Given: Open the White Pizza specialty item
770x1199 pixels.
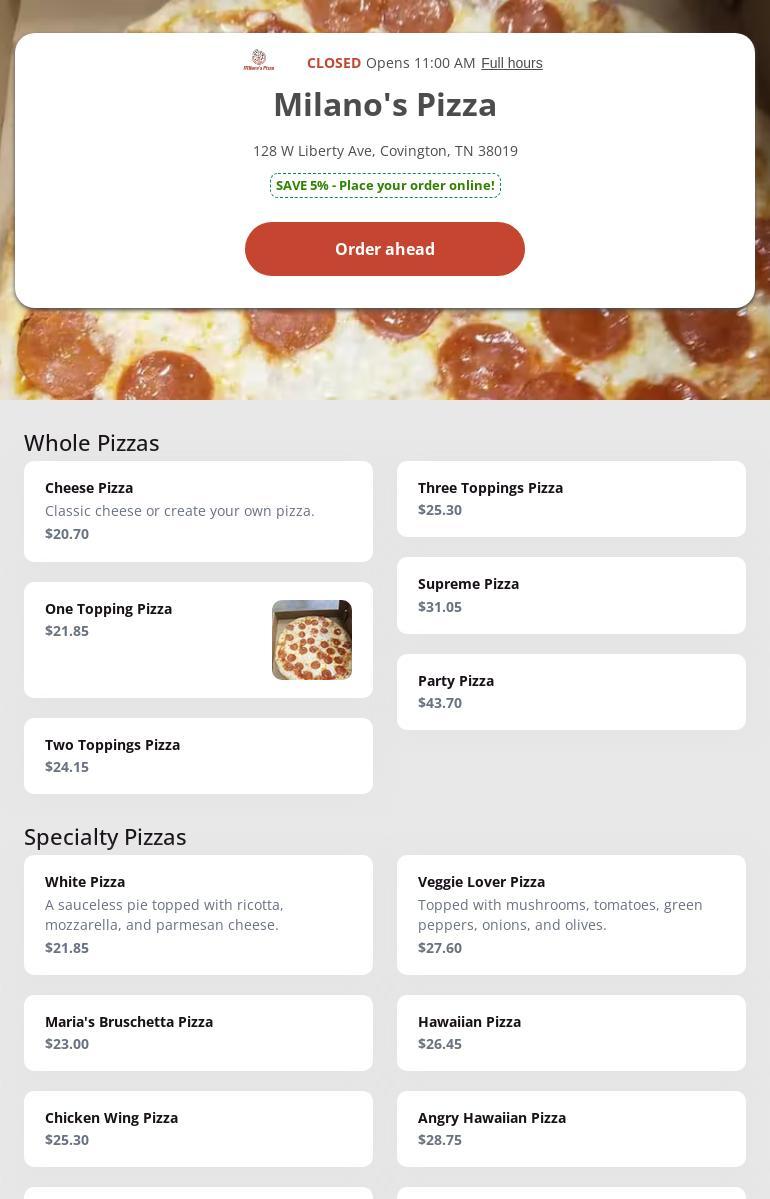Looking at the screenshot, I should (x=198, y=914).
